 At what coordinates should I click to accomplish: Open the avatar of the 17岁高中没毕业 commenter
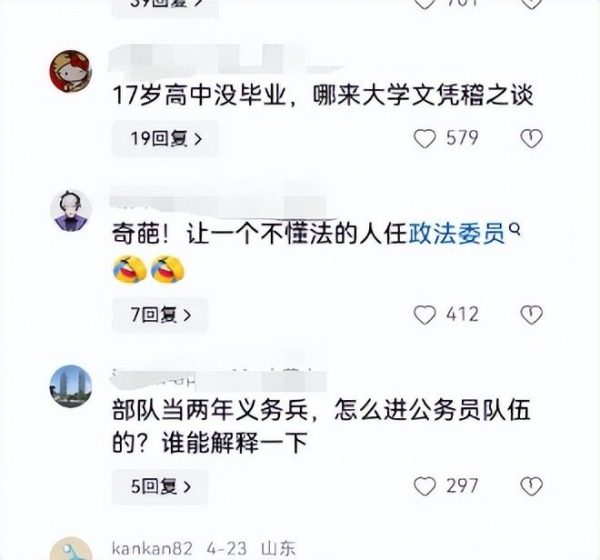(x=70, y=68)
